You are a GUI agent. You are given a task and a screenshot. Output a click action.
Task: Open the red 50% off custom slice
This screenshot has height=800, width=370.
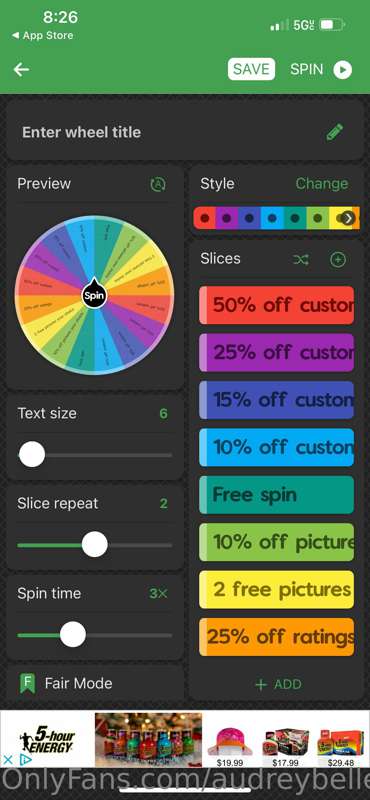276,305
